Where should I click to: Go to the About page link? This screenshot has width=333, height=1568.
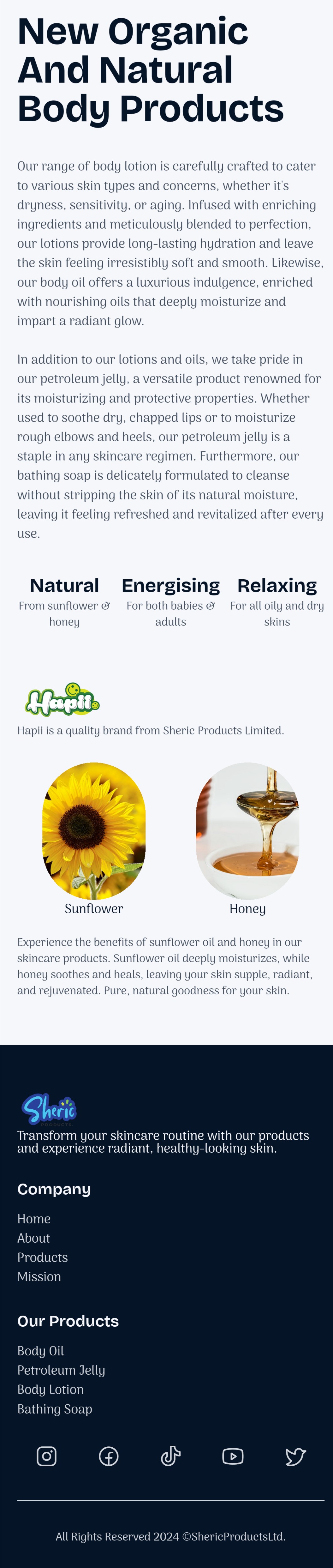tap(33, 1238)
